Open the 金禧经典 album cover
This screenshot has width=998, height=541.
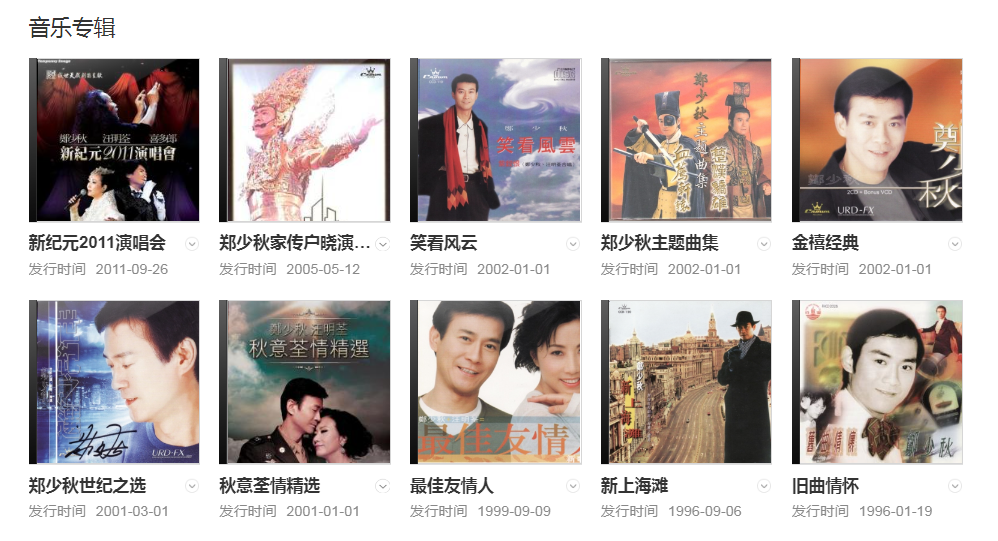877,140
